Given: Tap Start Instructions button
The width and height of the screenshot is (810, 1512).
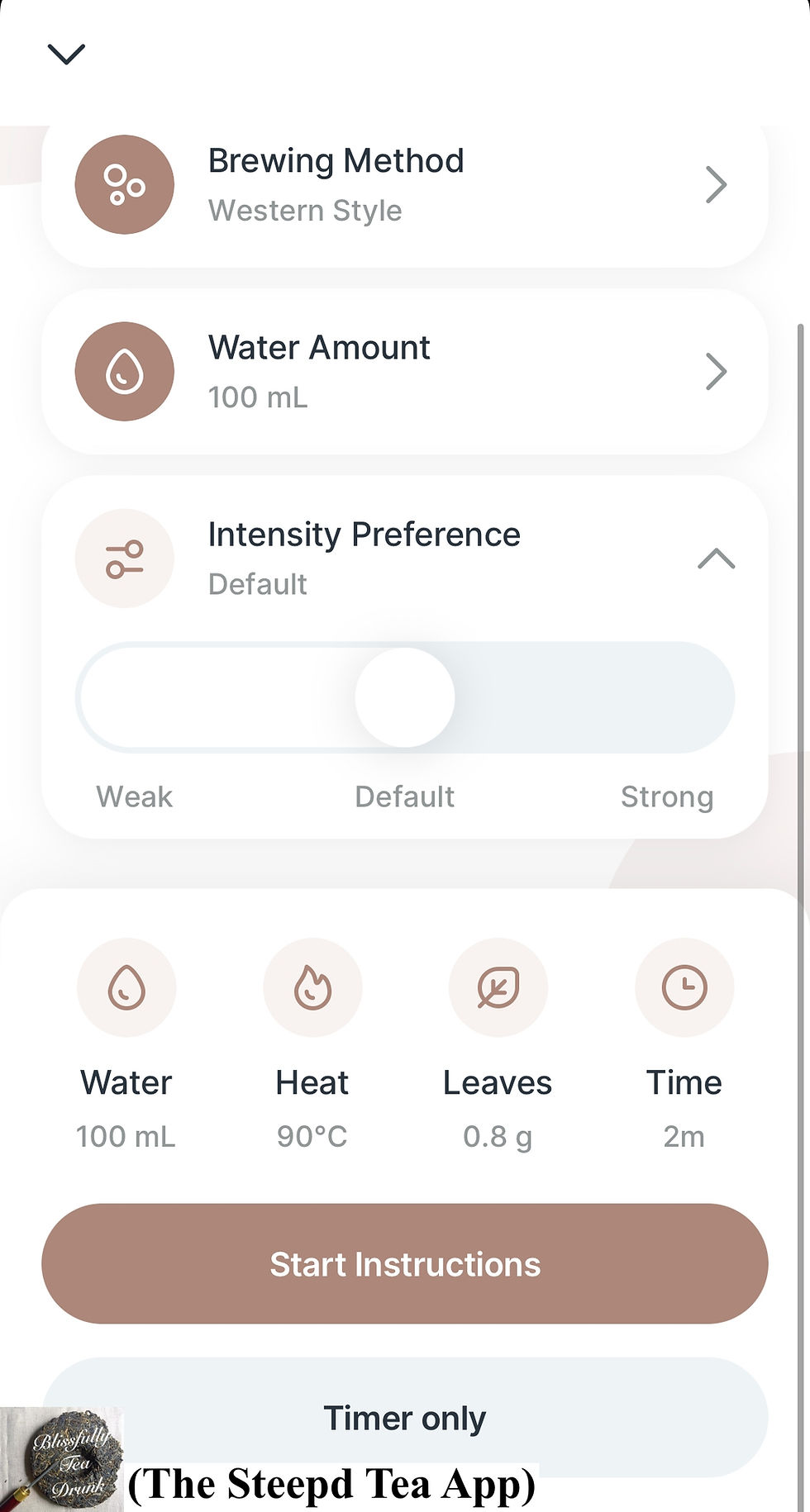Looking at the screenshot, I should [405, 1264].
